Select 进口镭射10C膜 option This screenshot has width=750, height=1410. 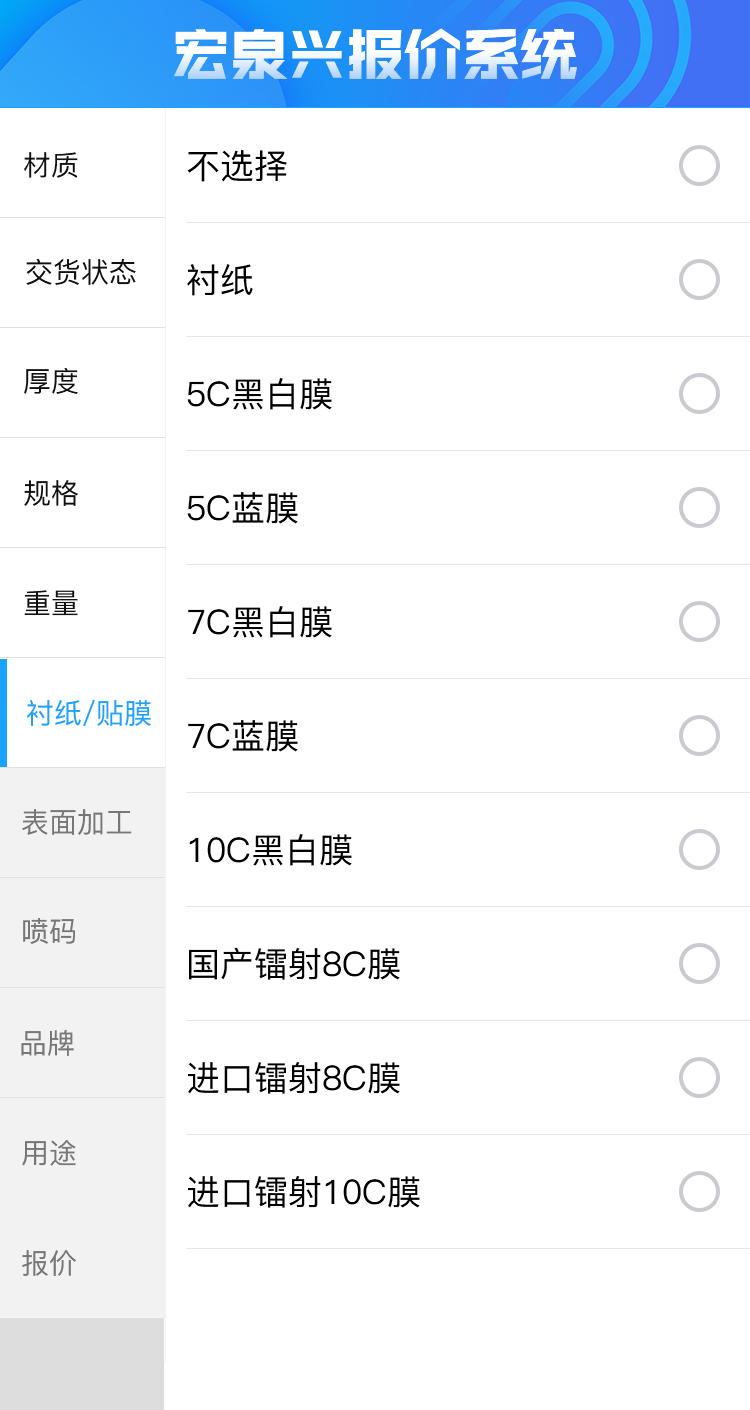[699, 1192]
